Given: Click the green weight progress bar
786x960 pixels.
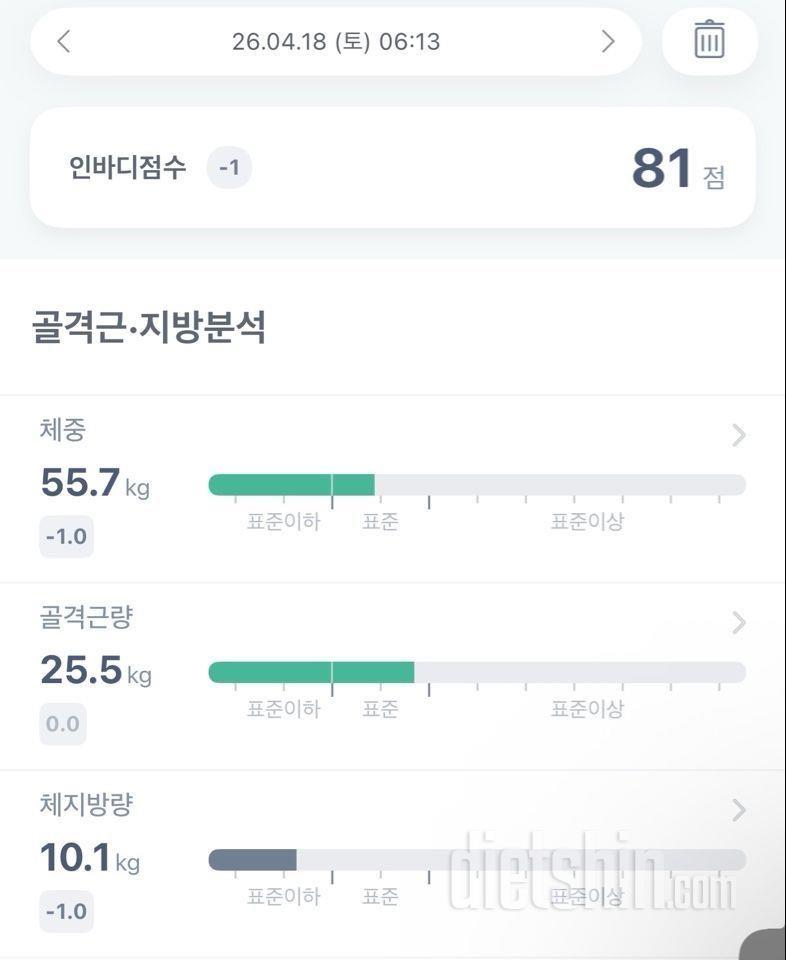Looking at the screenshot, I should click(290, 483).
